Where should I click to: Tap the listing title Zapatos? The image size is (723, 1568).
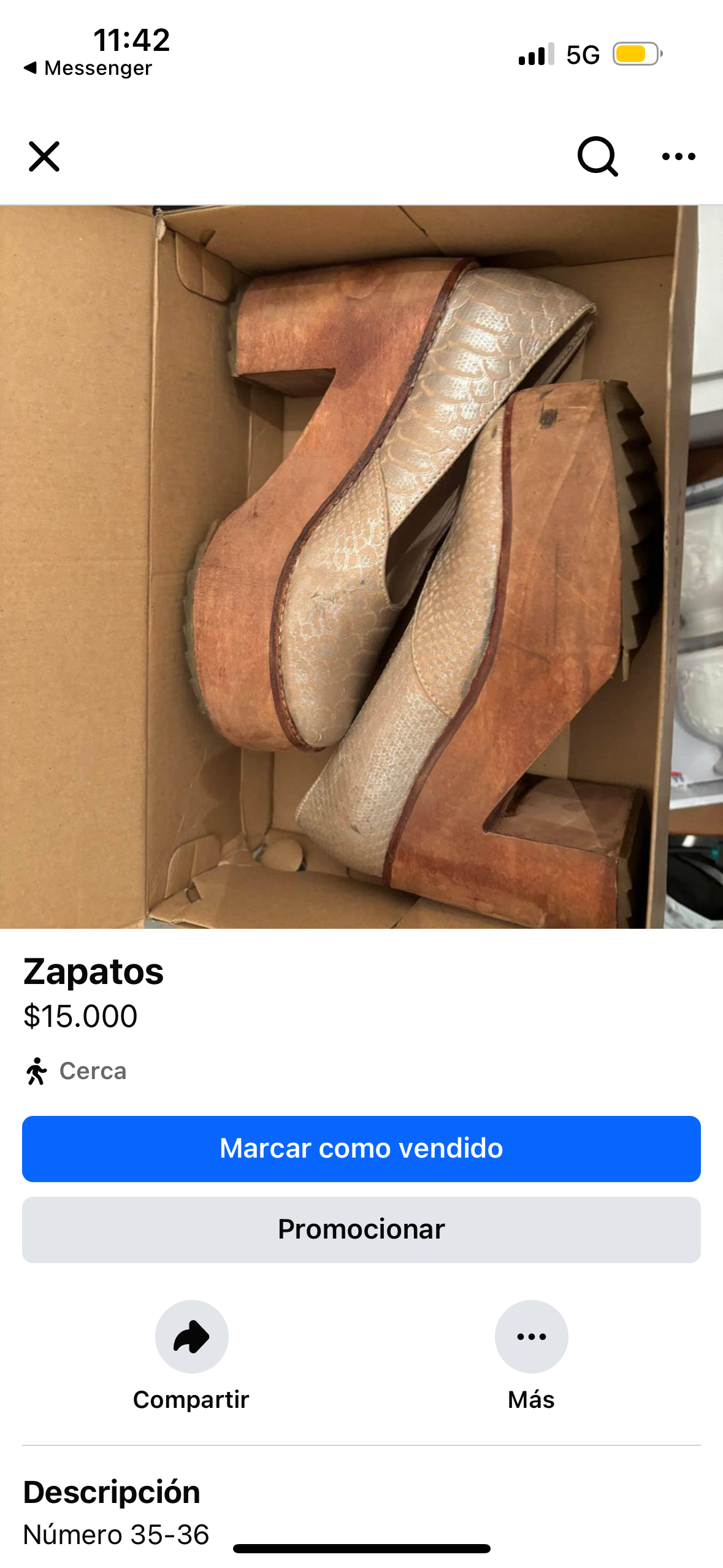[93, 969]
